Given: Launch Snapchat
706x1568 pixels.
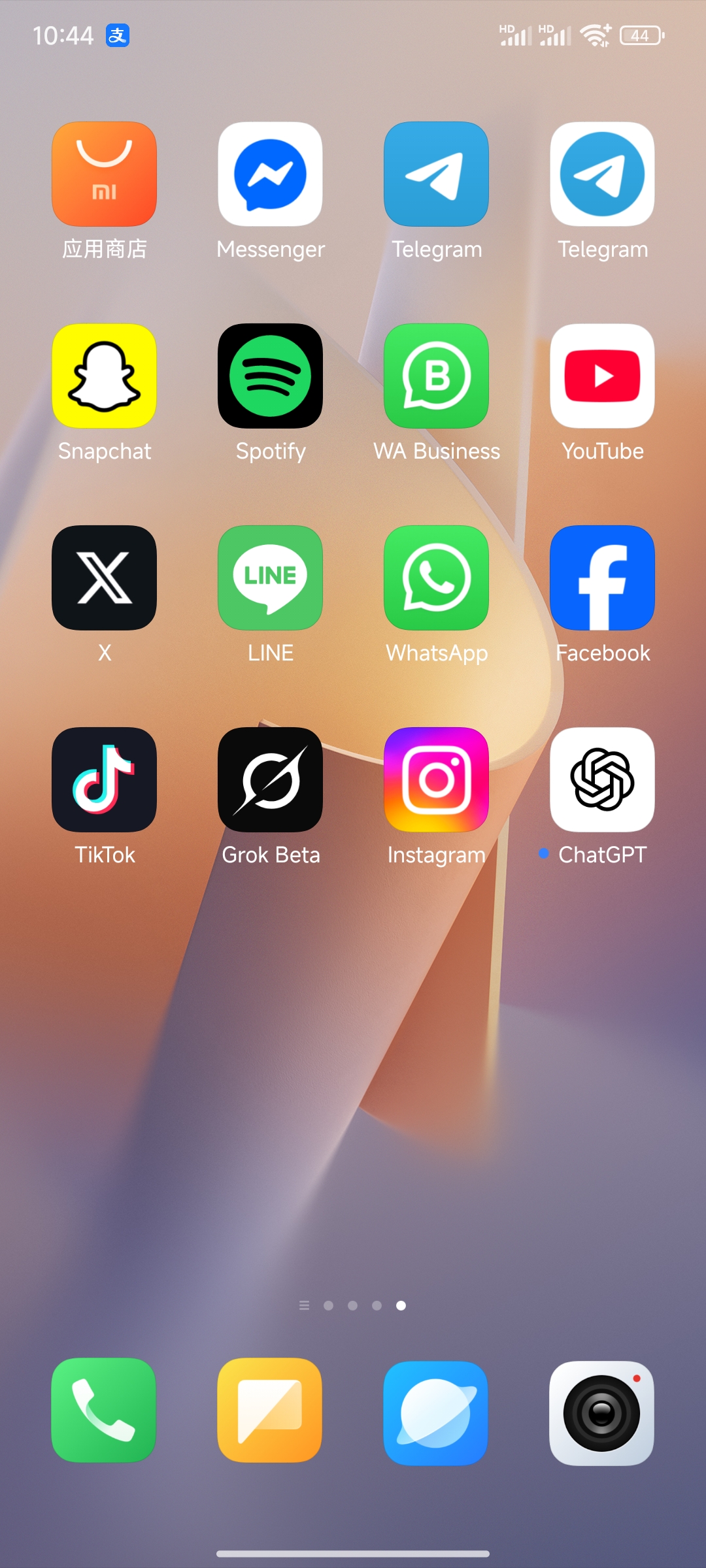Looking at the screenshot, I should [104, 376].
